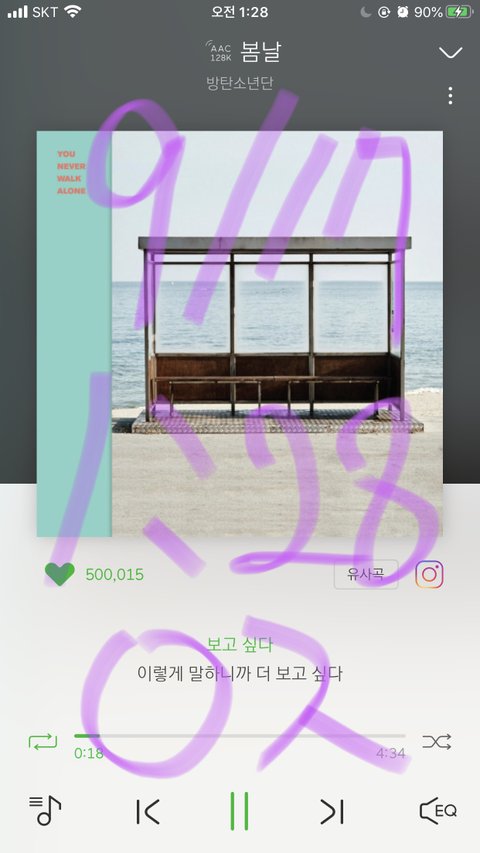
Task: Toggle shuffle playback
Action: [436, 741]
